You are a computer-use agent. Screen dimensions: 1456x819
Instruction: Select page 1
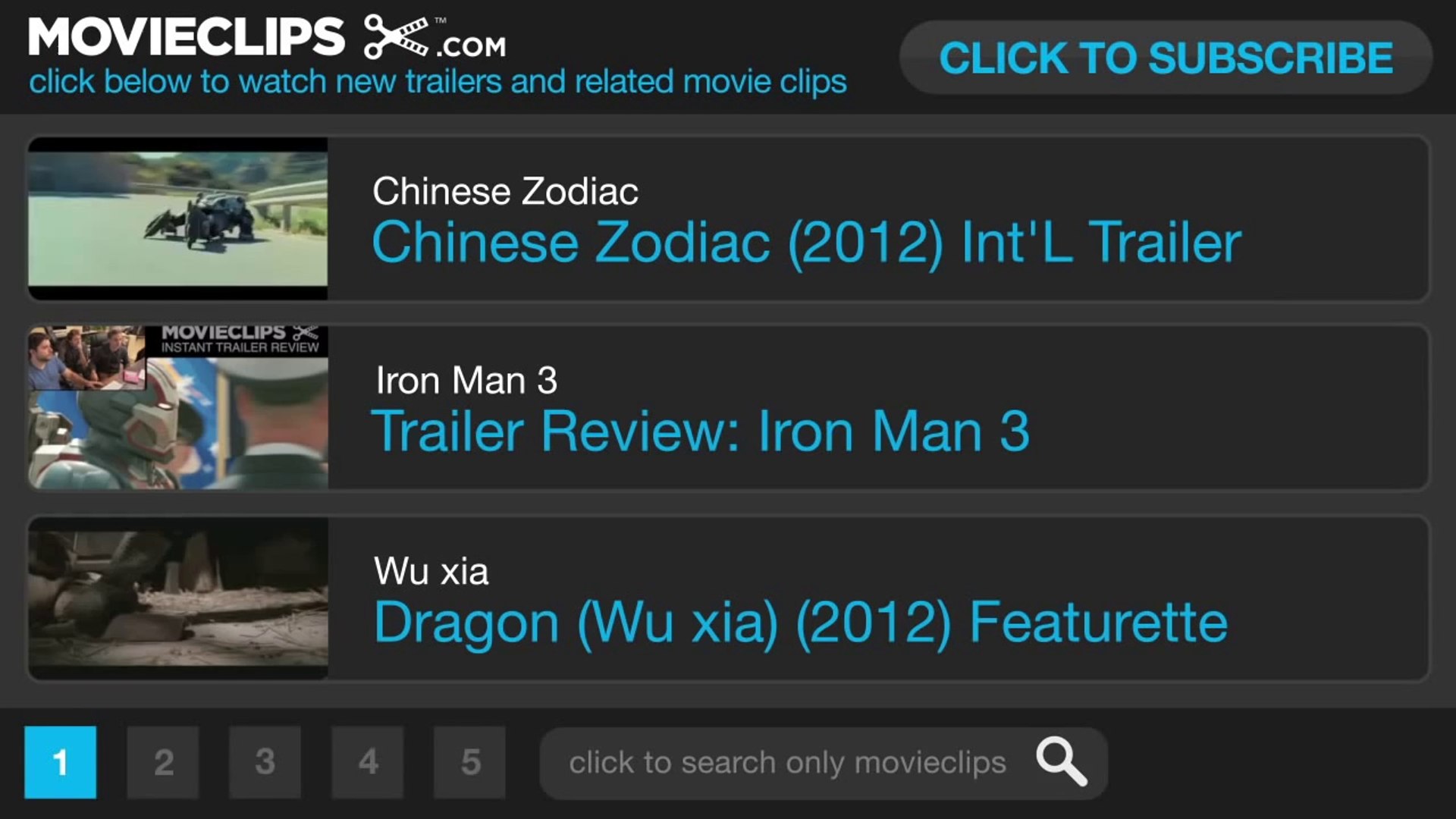[61, 762]
